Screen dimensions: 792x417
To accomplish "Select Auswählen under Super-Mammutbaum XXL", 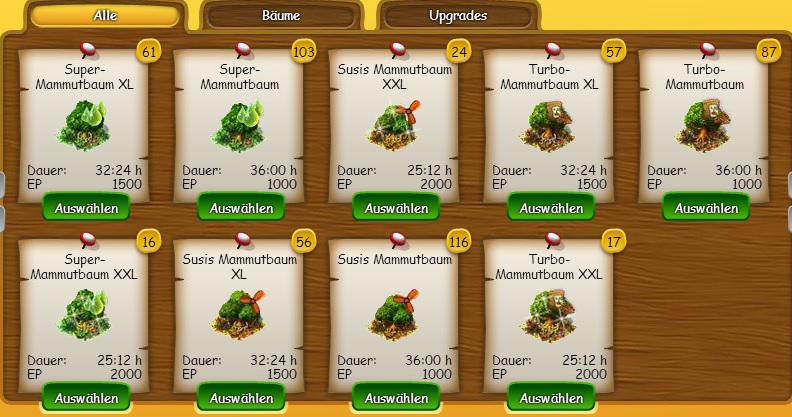I will (x=86, y=397).
